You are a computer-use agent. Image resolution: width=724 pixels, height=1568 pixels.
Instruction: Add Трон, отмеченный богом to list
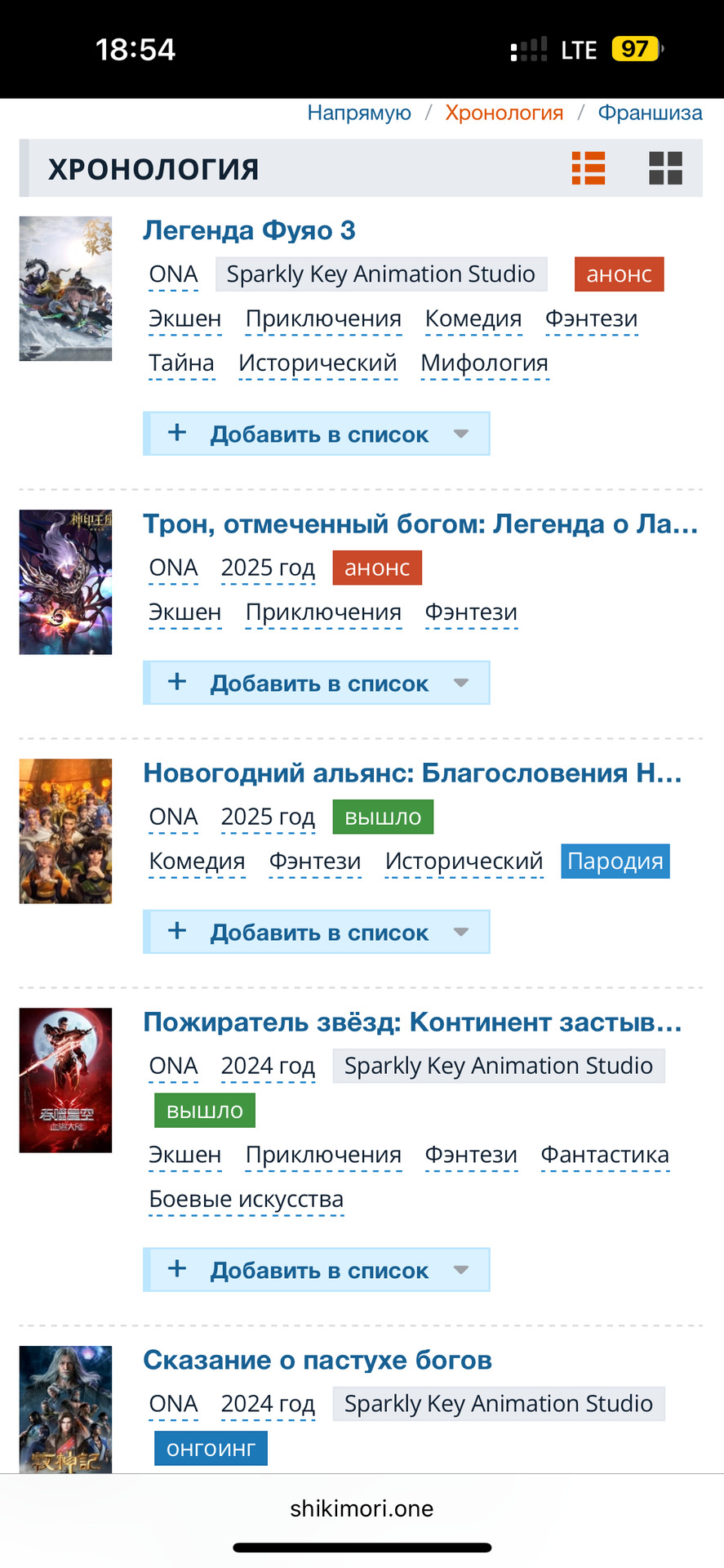(317, 683)
